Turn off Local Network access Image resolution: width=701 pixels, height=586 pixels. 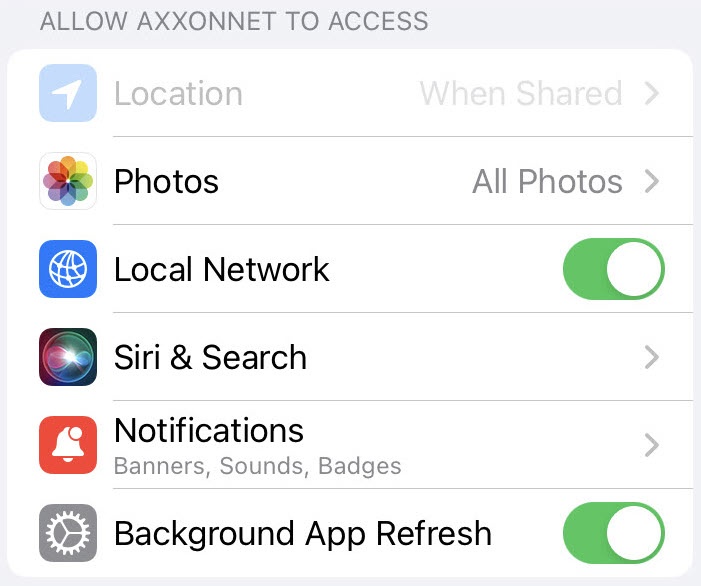(x=613, y=269)
